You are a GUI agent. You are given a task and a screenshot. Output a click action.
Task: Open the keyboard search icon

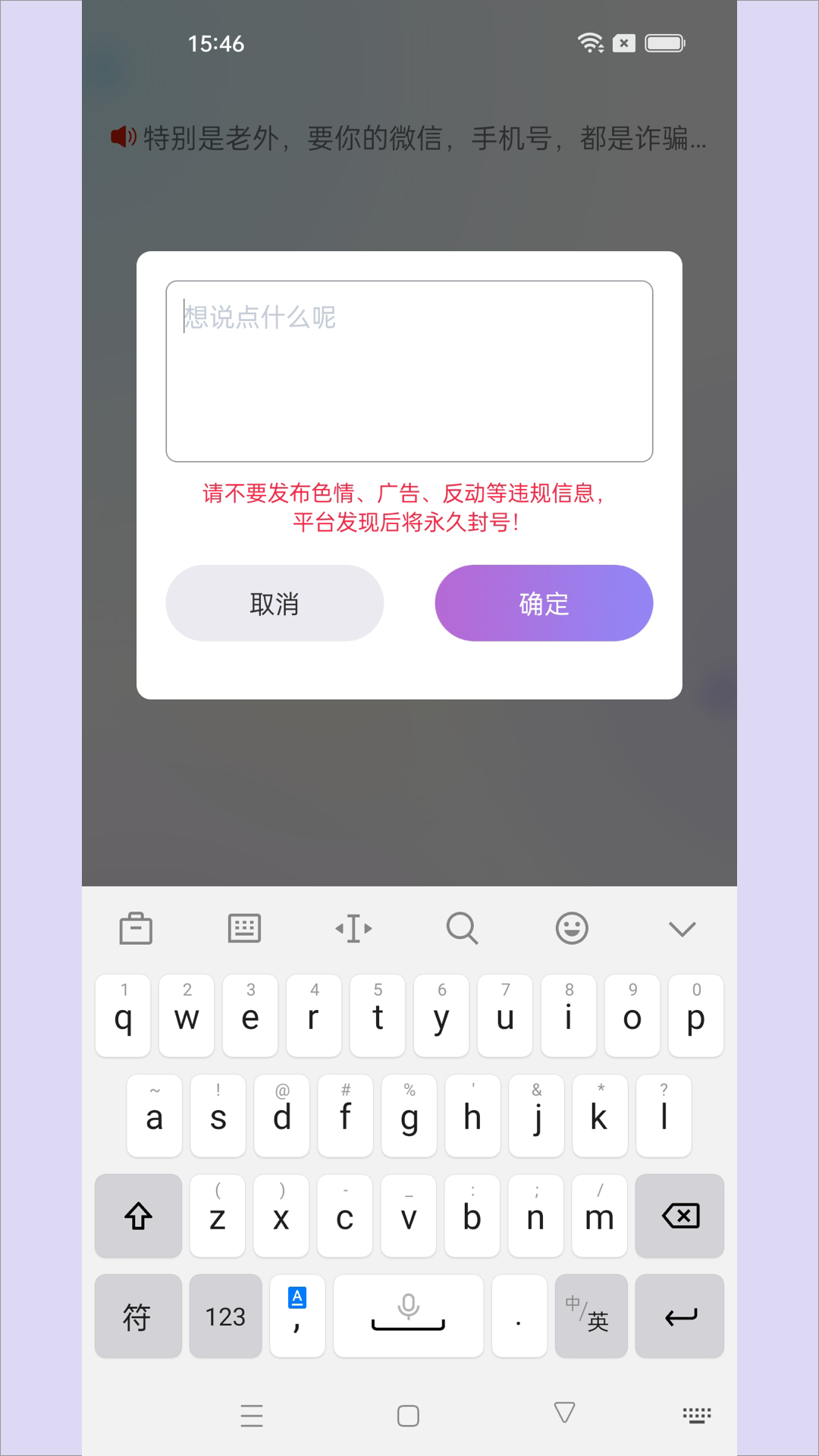[x=462, y=928]
